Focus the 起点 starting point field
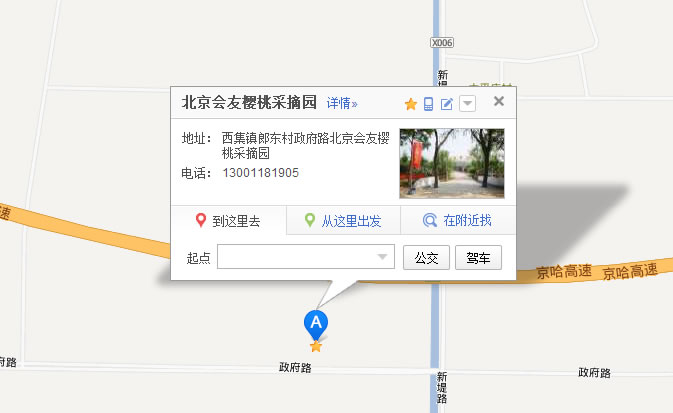 (x=297, y=257)
